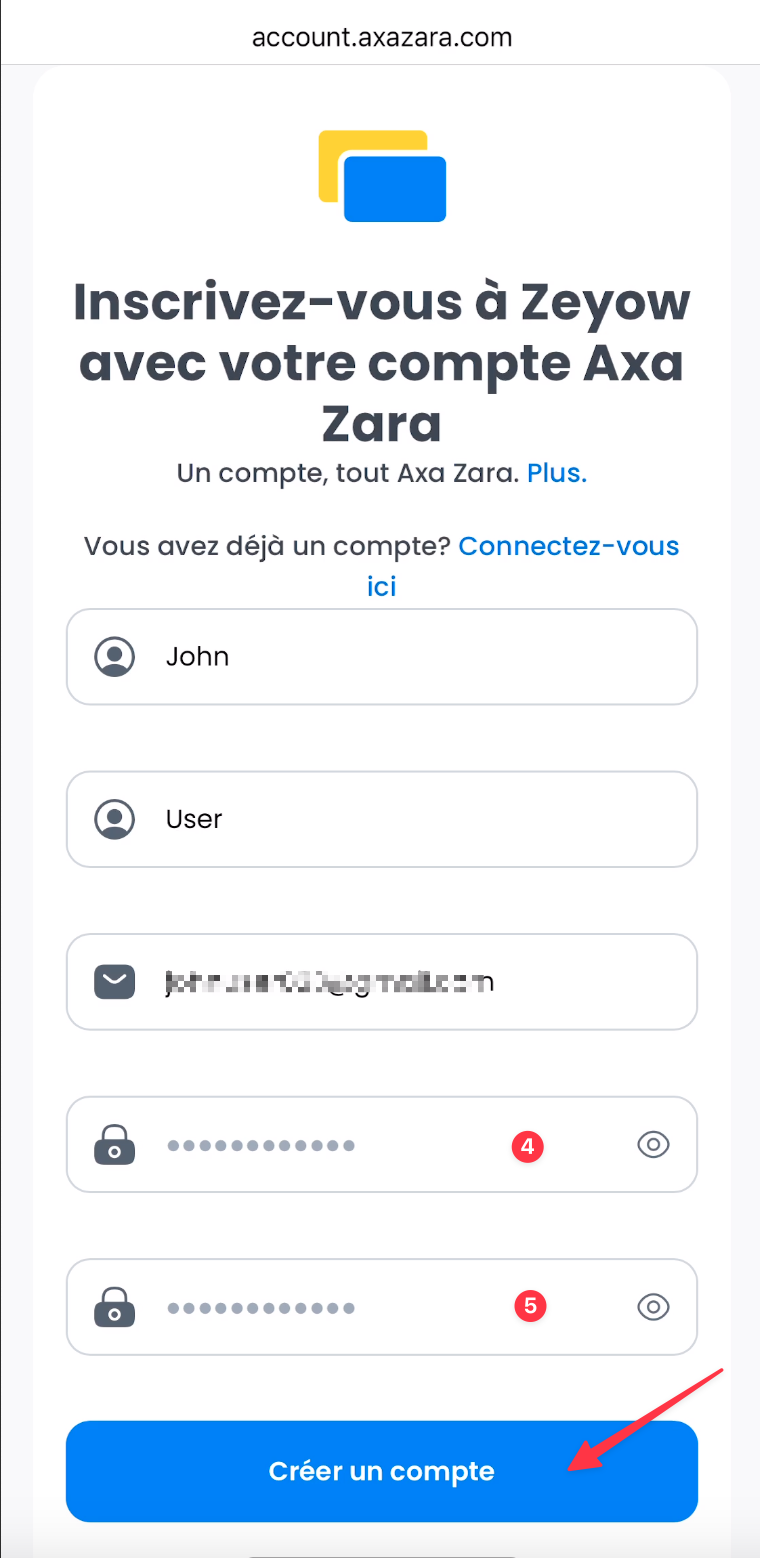Open the Connectez-vous ici link

[523, 566]
